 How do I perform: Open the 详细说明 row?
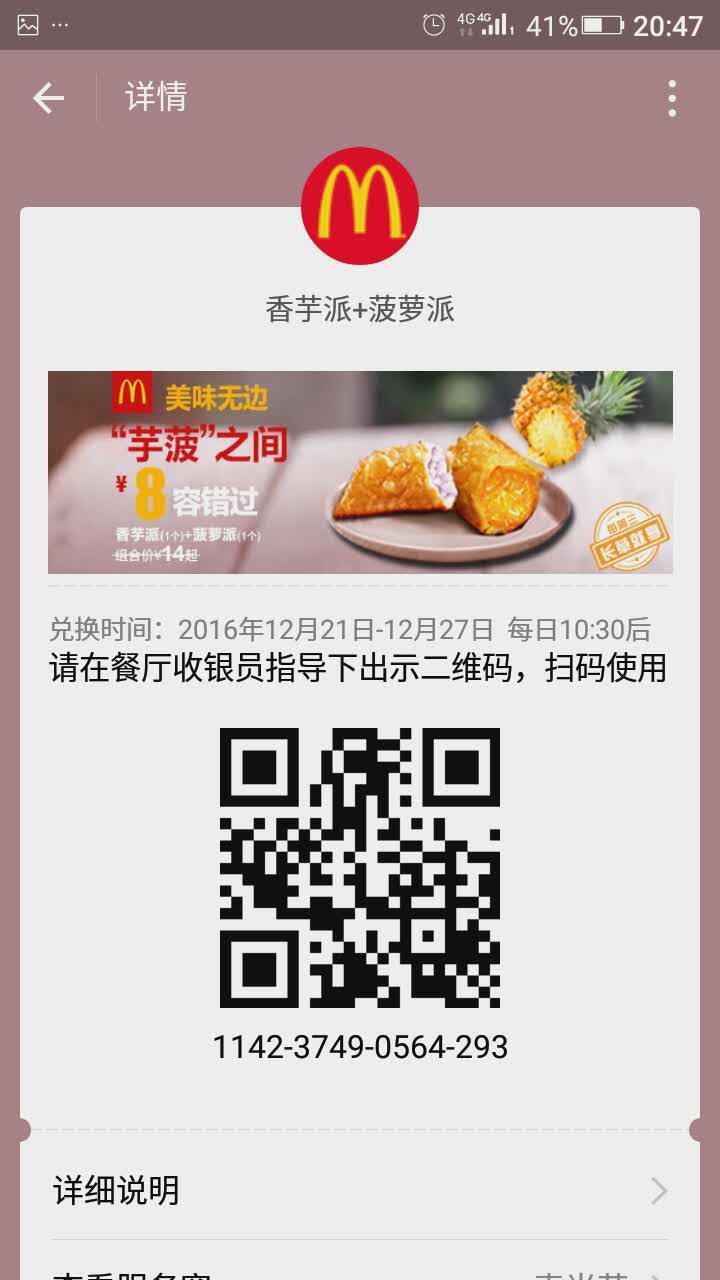tap(360, 1190)
